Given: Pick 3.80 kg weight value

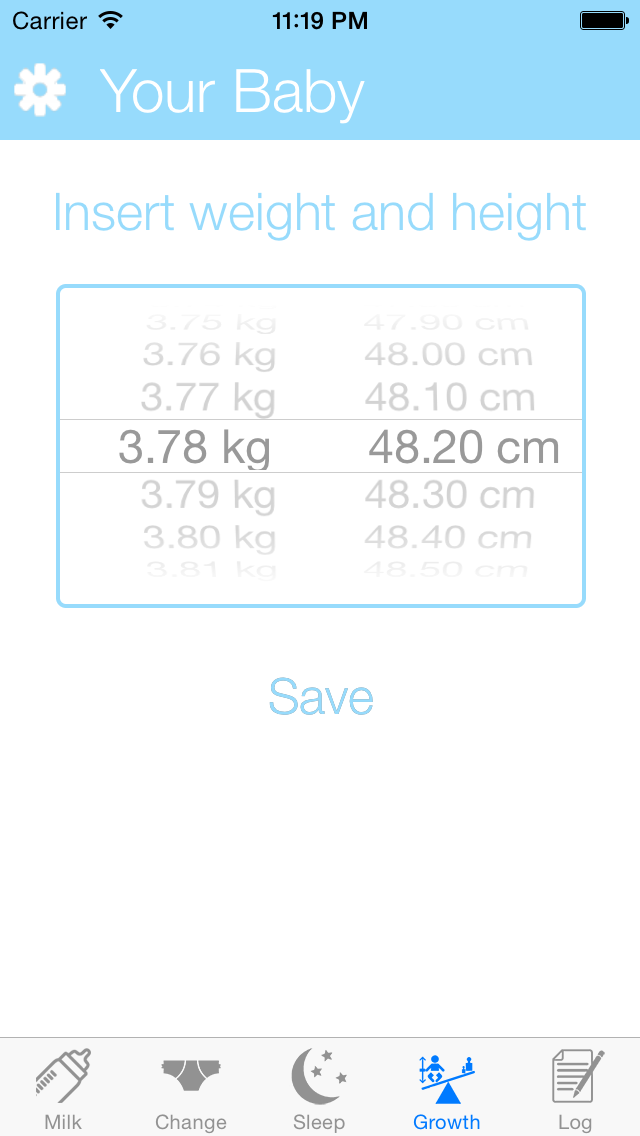Looking at the screenshot, I should click(209, 538).
